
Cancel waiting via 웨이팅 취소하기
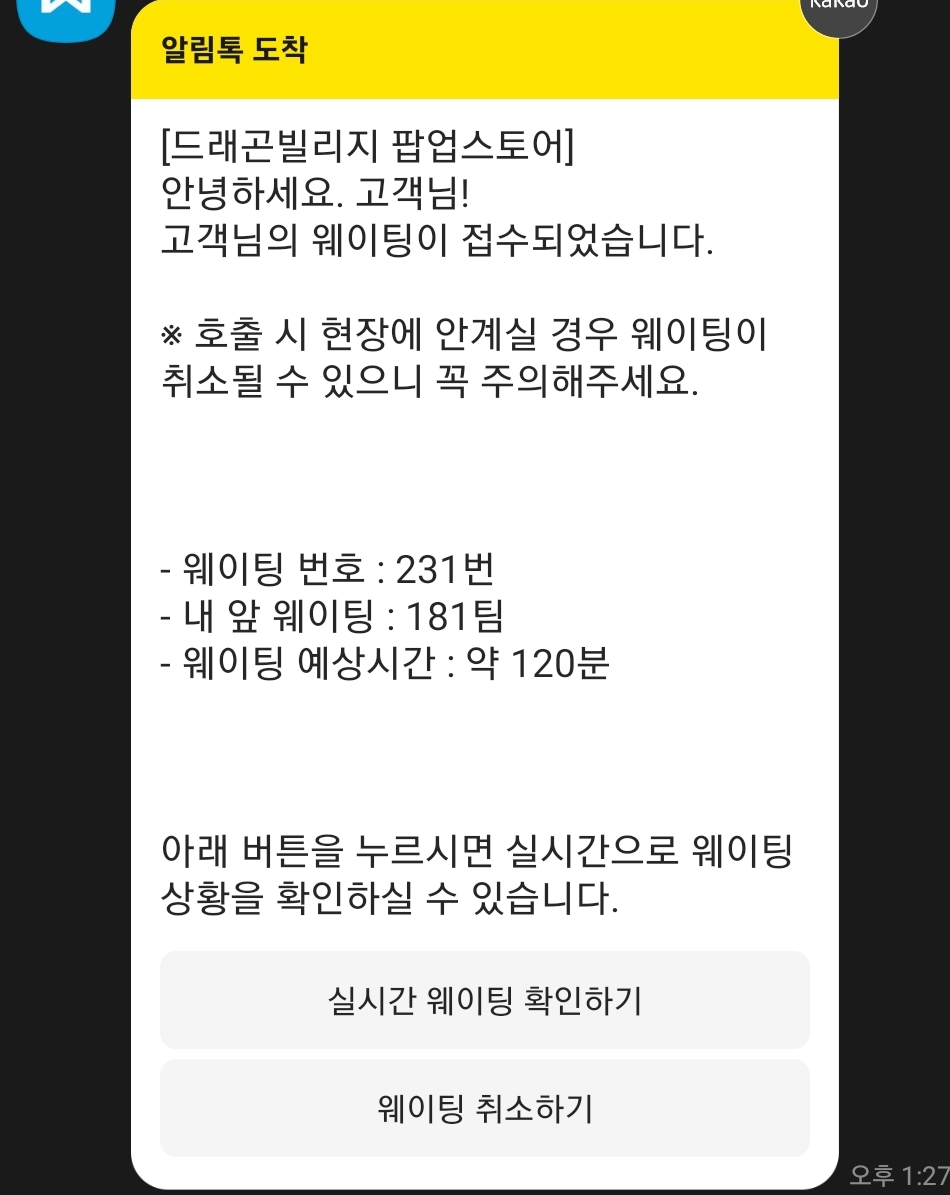[485, 1107]
